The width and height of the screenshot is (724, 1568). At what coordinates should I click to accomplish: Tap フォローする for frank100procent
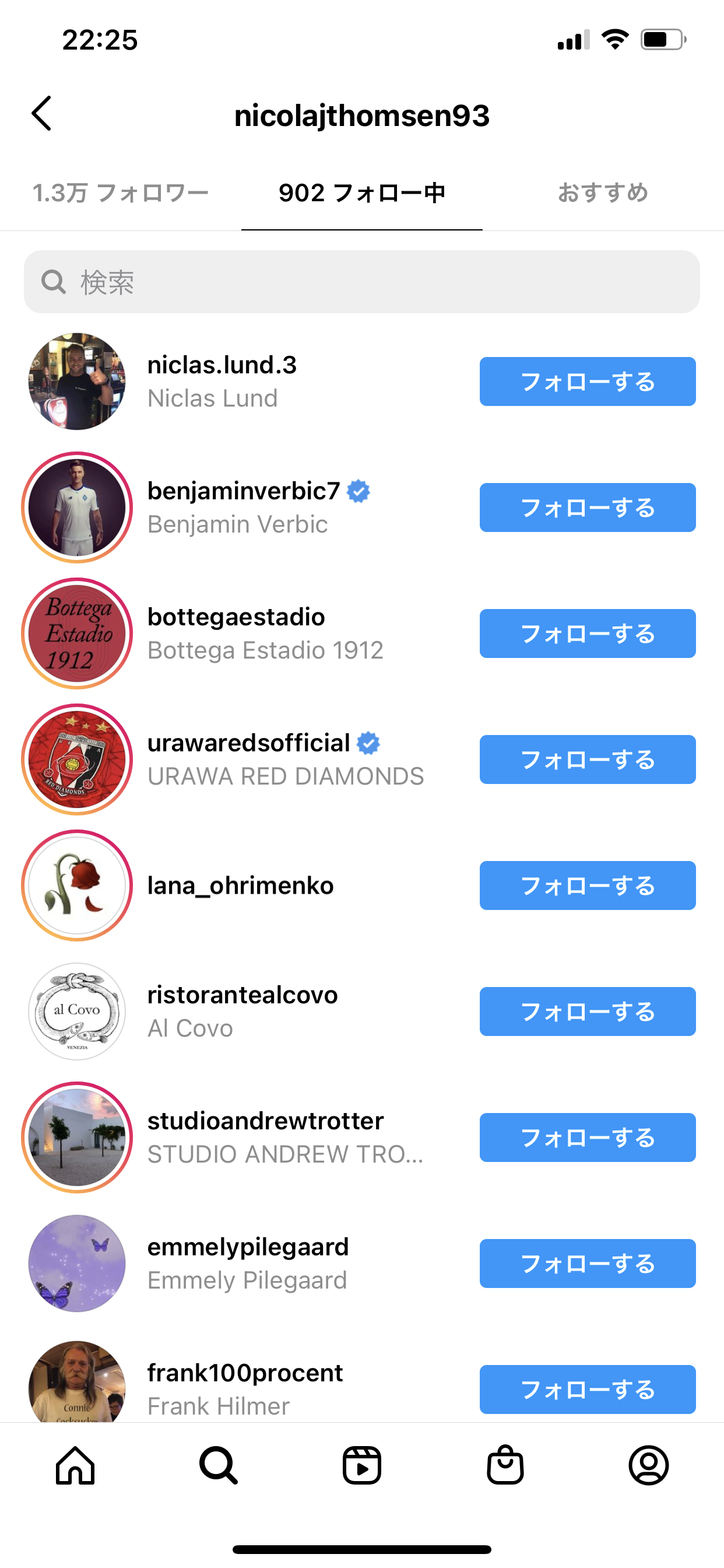pos(587,1389)
